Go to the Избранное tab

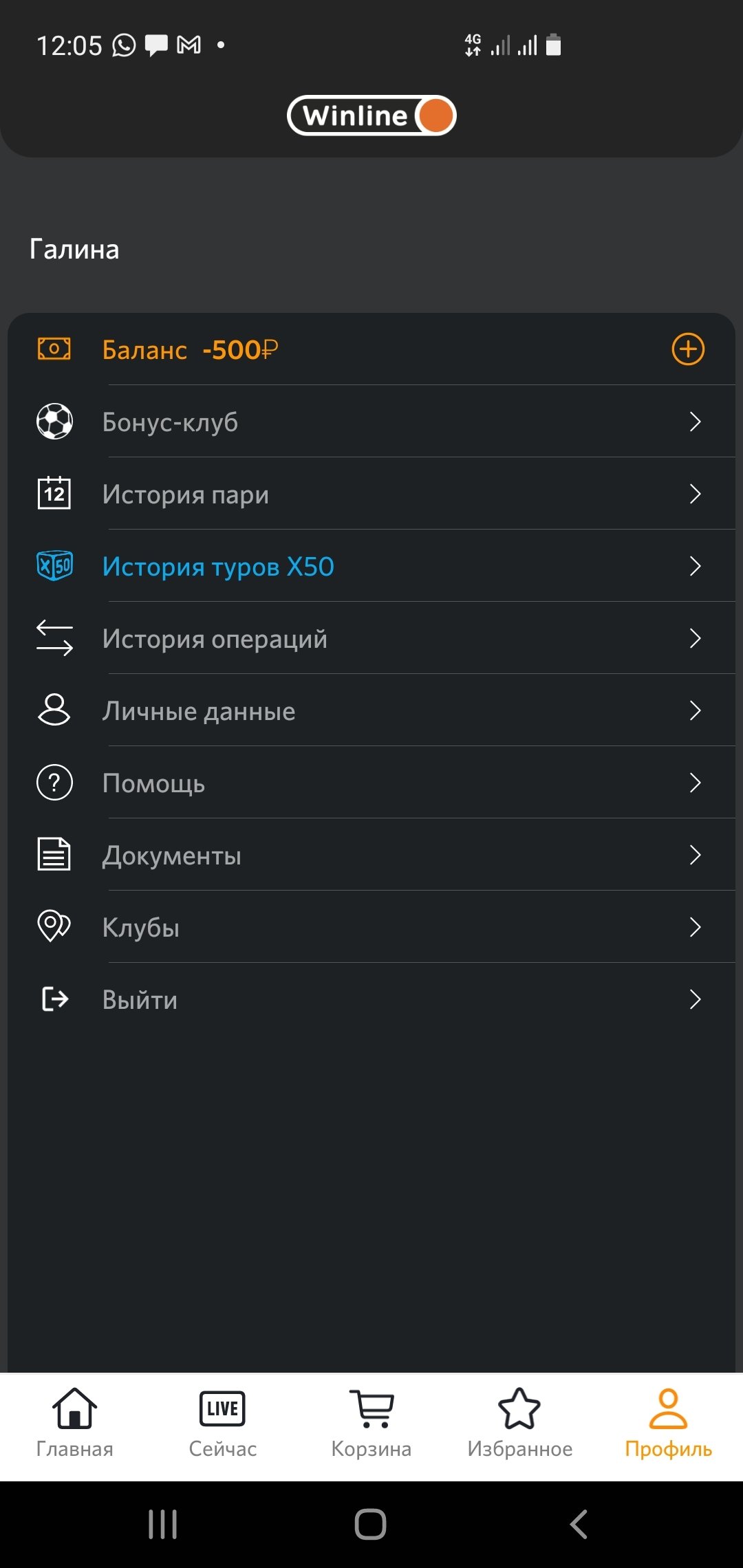click(x=519, y=1422)
